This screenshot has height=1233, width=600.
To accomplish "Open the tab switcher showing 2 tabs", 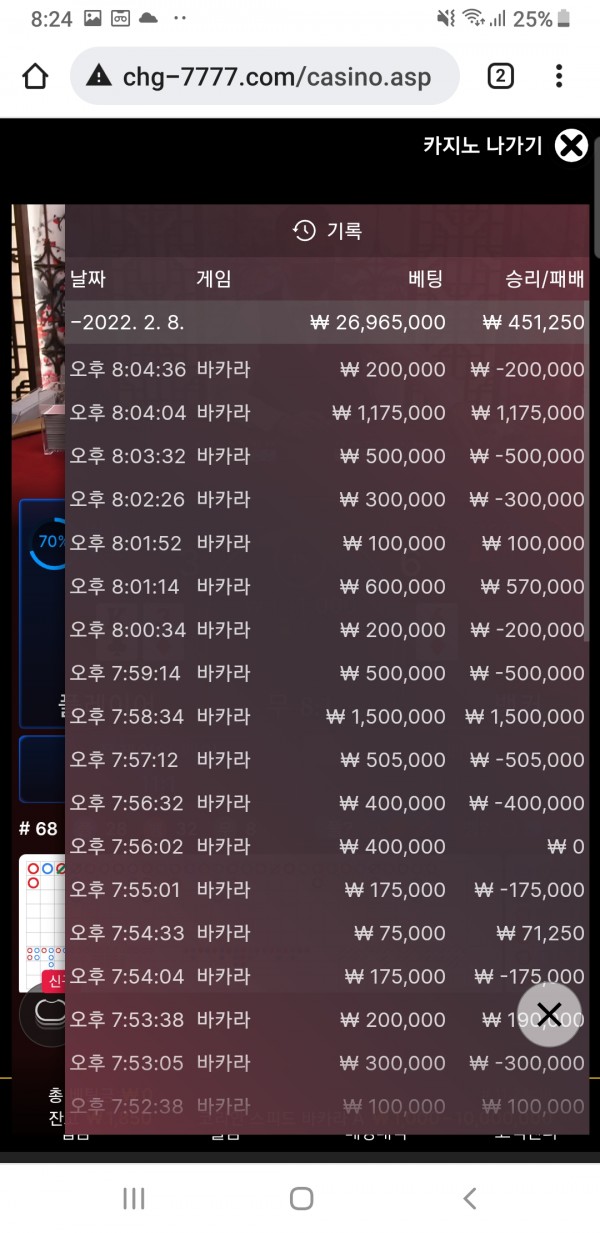I will 500,77.
